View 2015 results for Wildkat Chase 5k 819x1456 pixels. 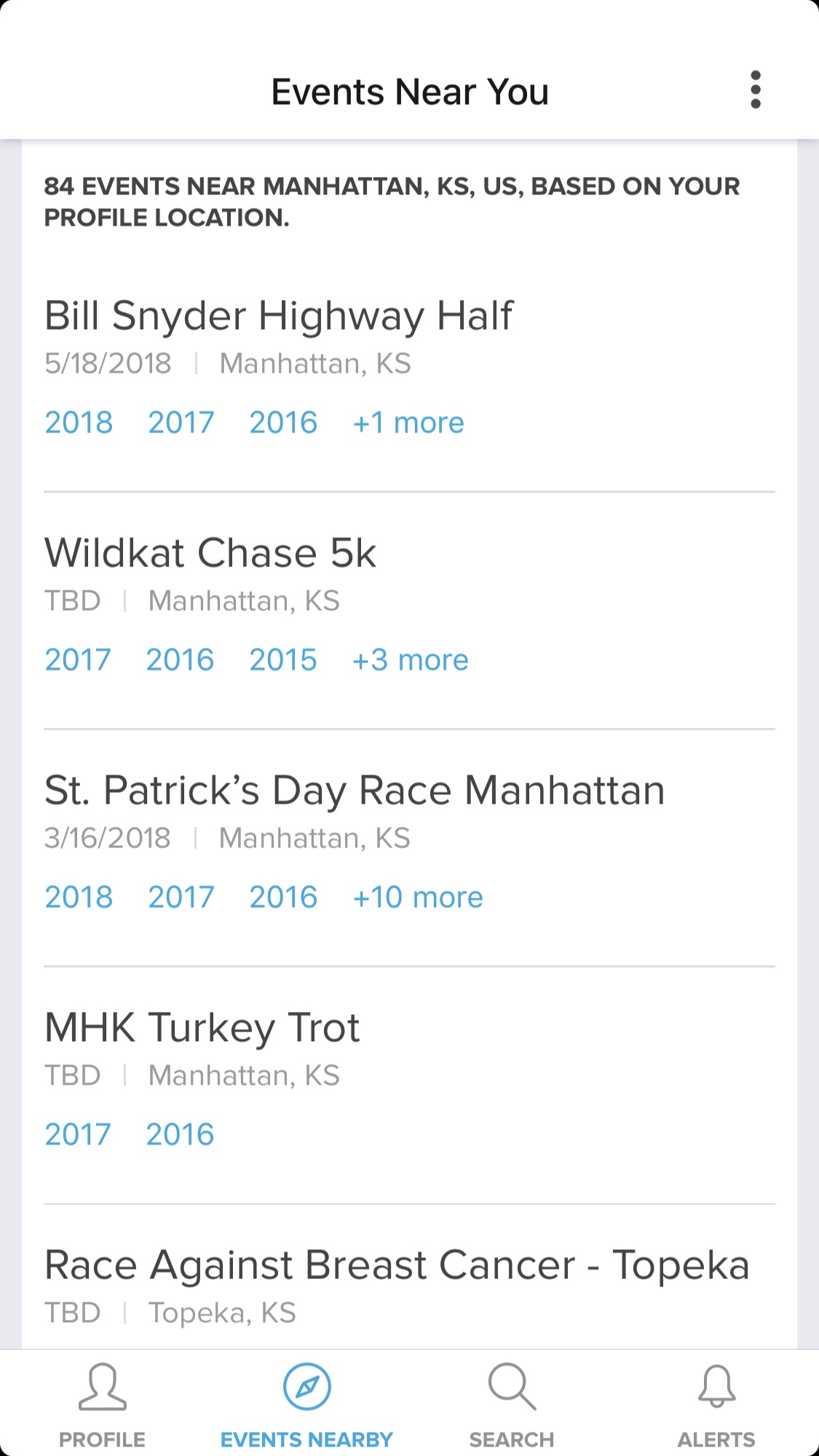tap(283, 660)
